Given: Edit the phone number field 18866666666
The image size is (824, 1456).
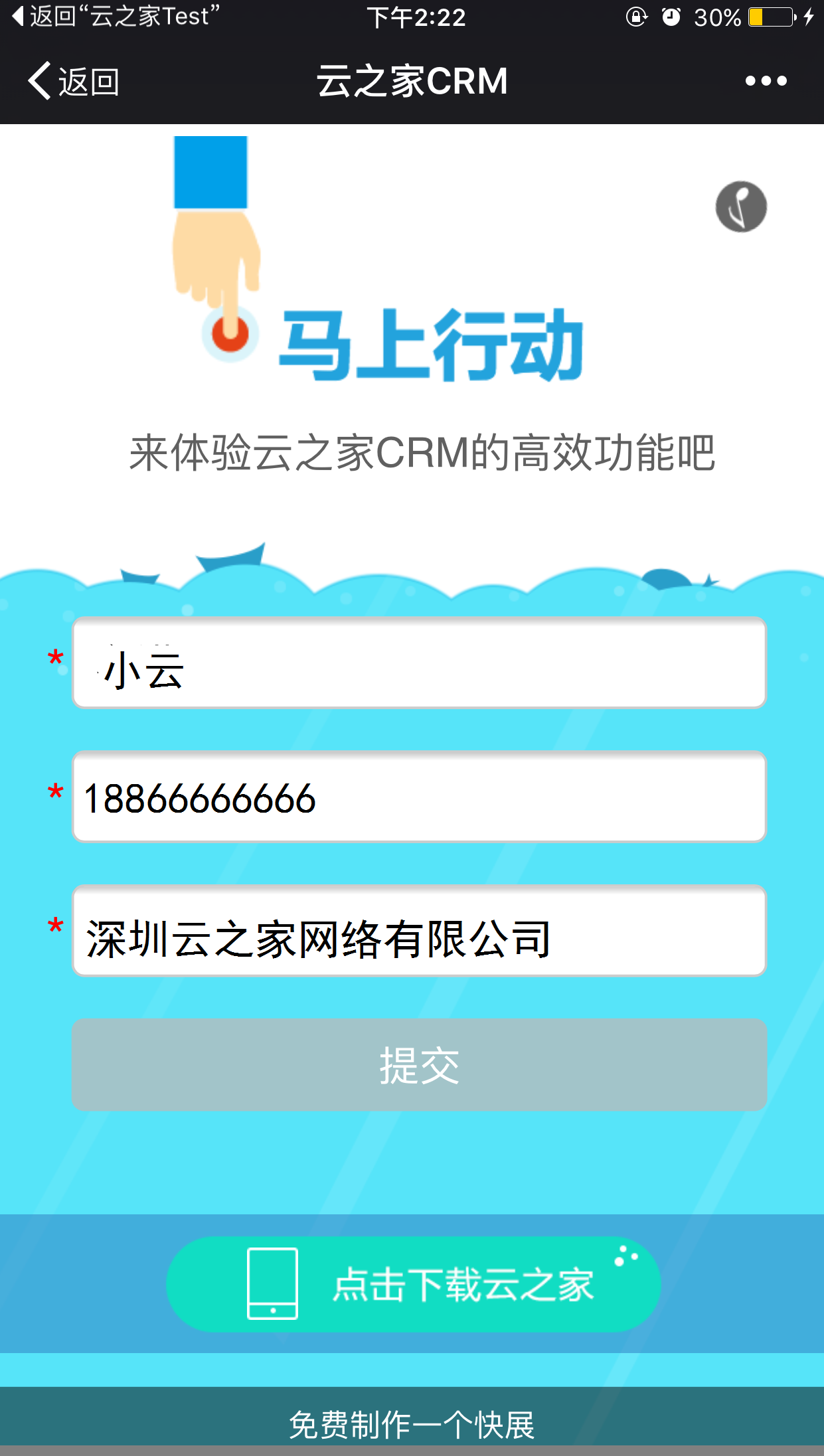Looking at the screenshot, I should click(418, 797).
